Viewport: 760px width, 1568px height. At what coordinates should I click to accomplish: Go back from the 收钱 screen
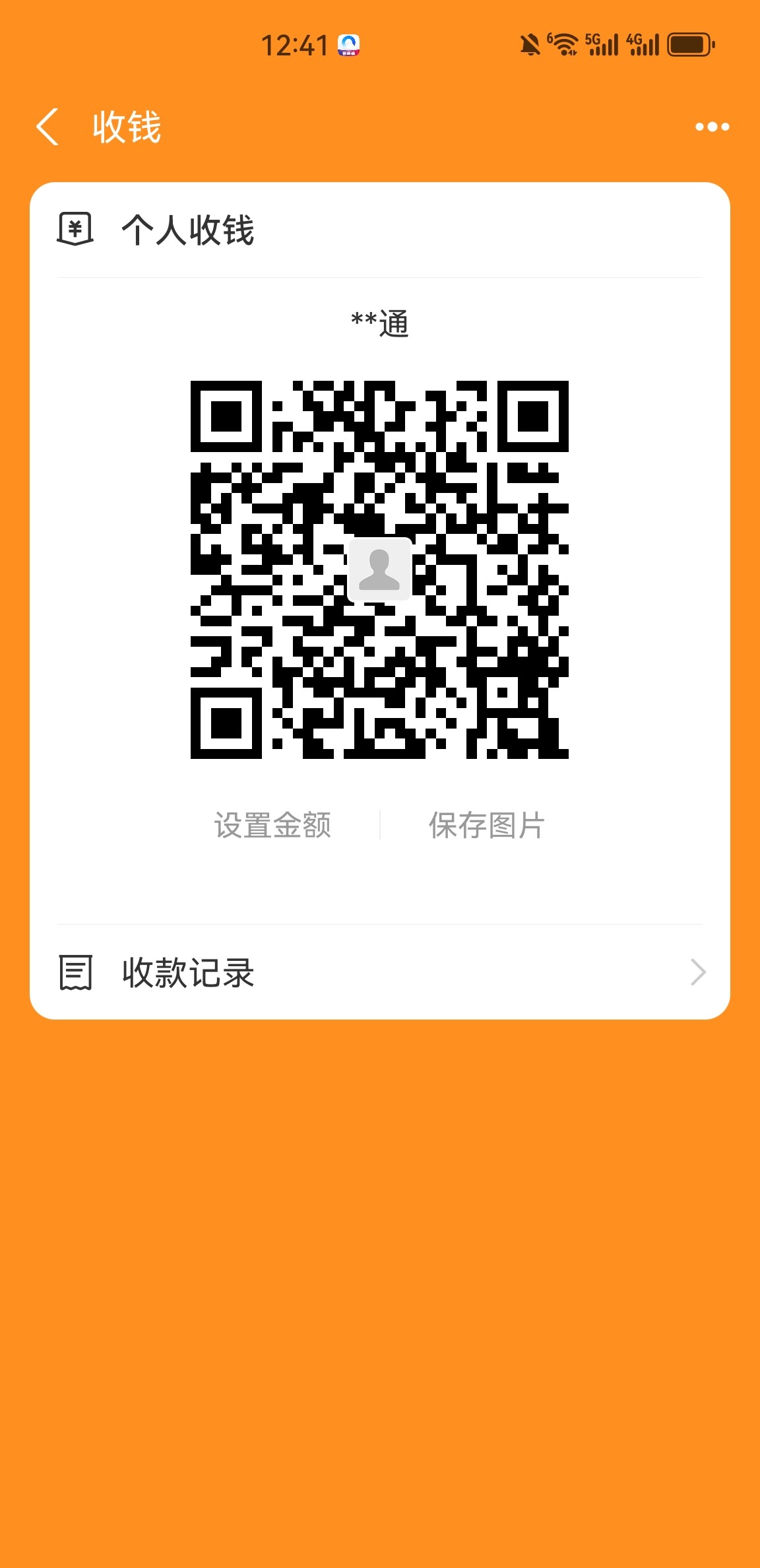coord(47,127)
